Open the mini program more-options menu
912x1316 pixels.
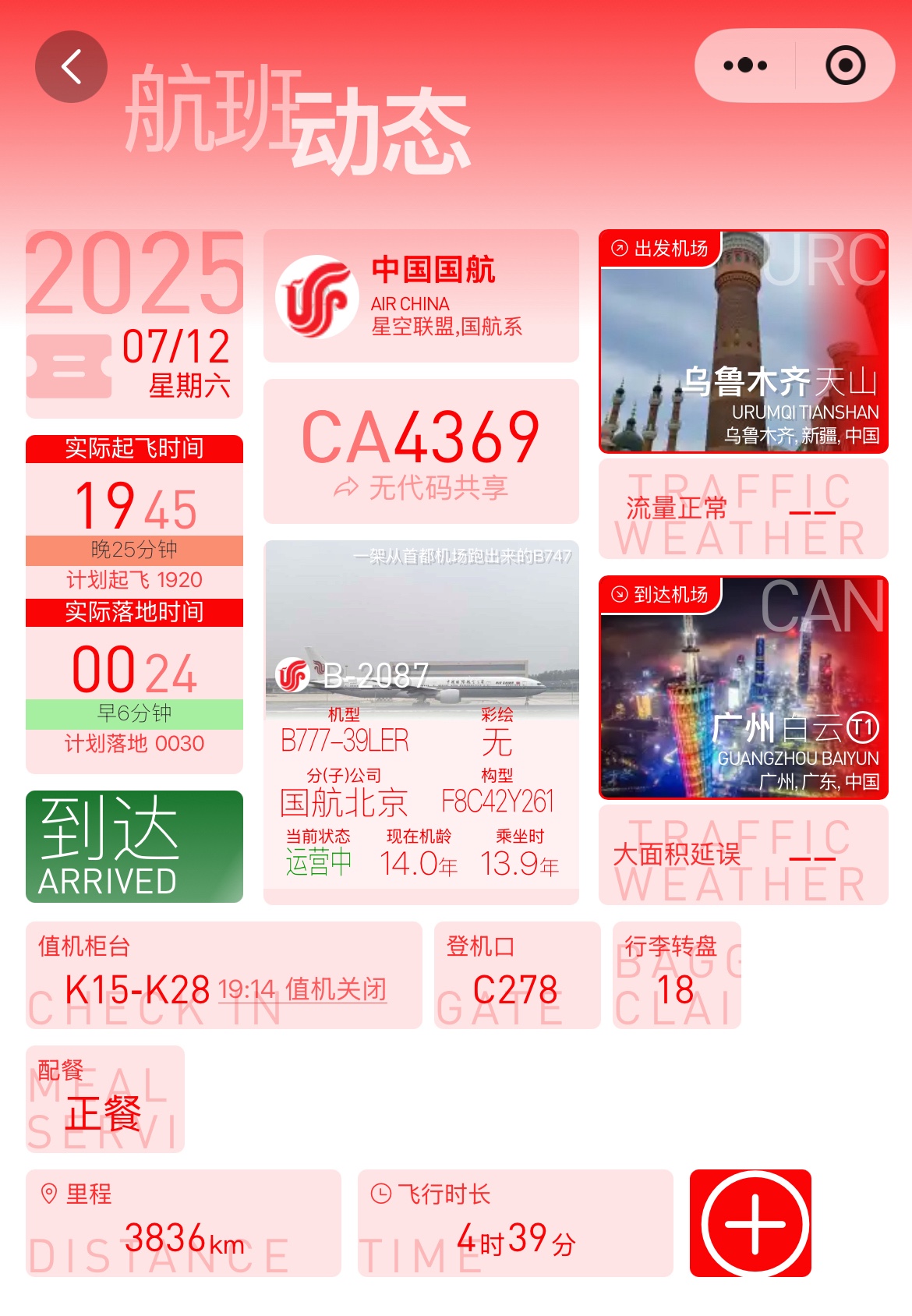(745, 65)
